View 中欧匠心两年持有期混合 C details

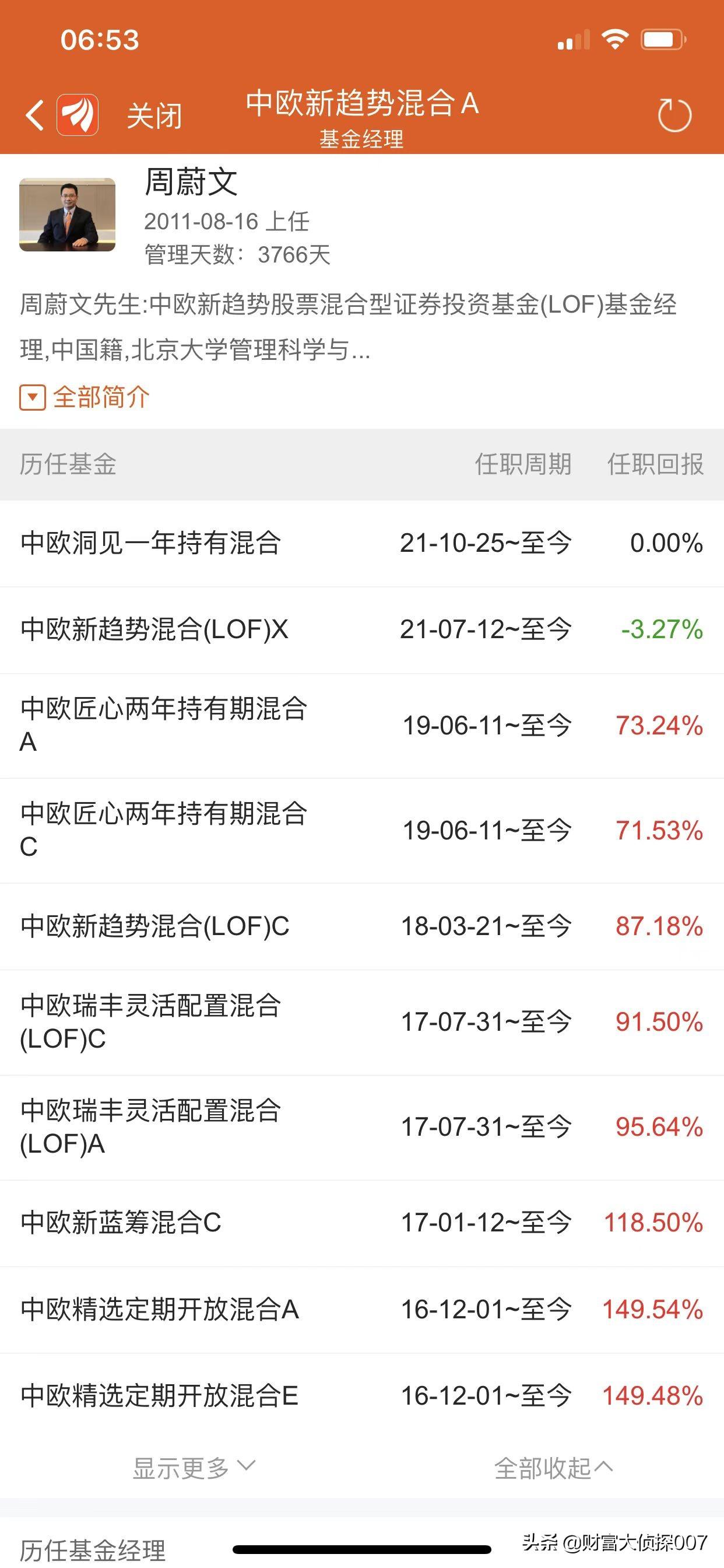click(x=163, y=829)
